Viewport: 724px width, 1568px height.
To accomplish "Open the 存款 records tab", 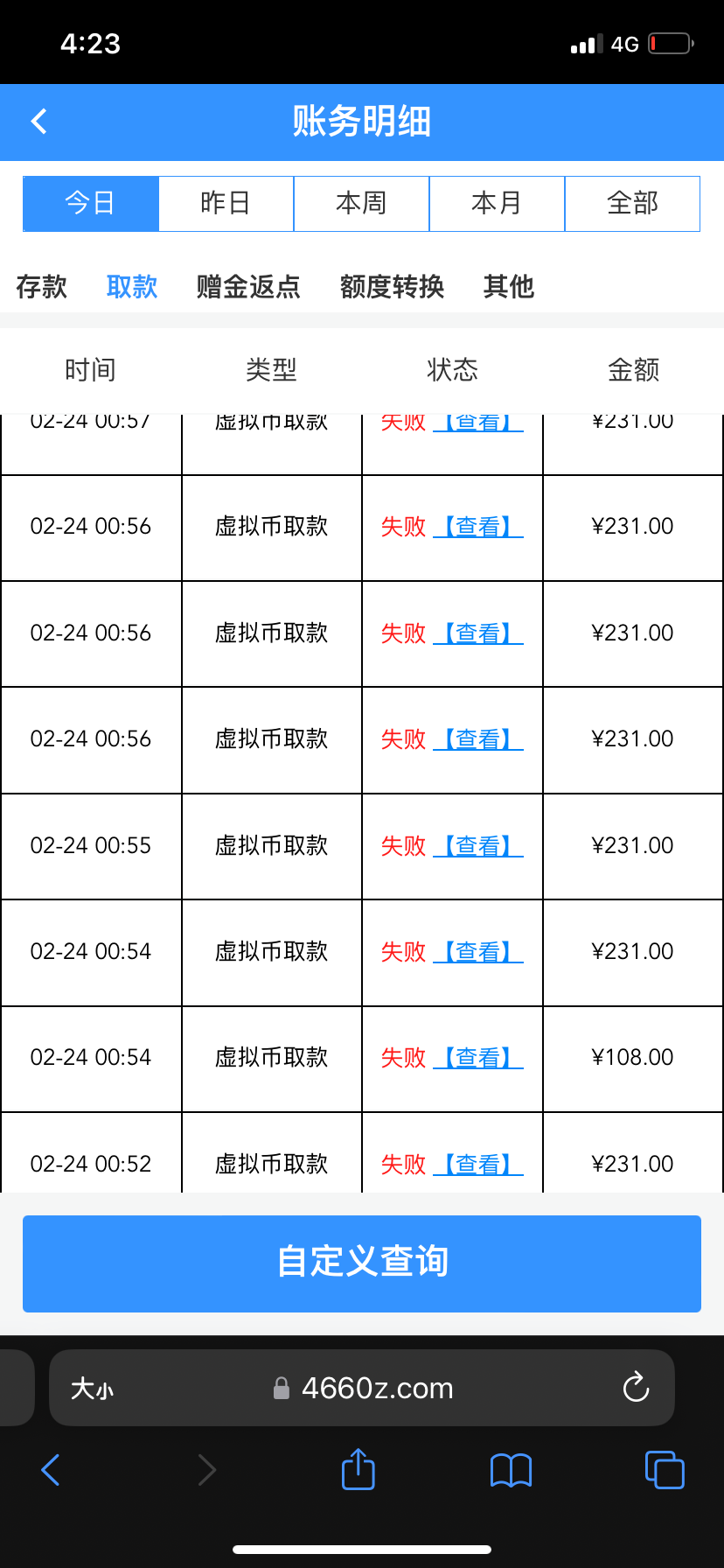I will point(41,286).
